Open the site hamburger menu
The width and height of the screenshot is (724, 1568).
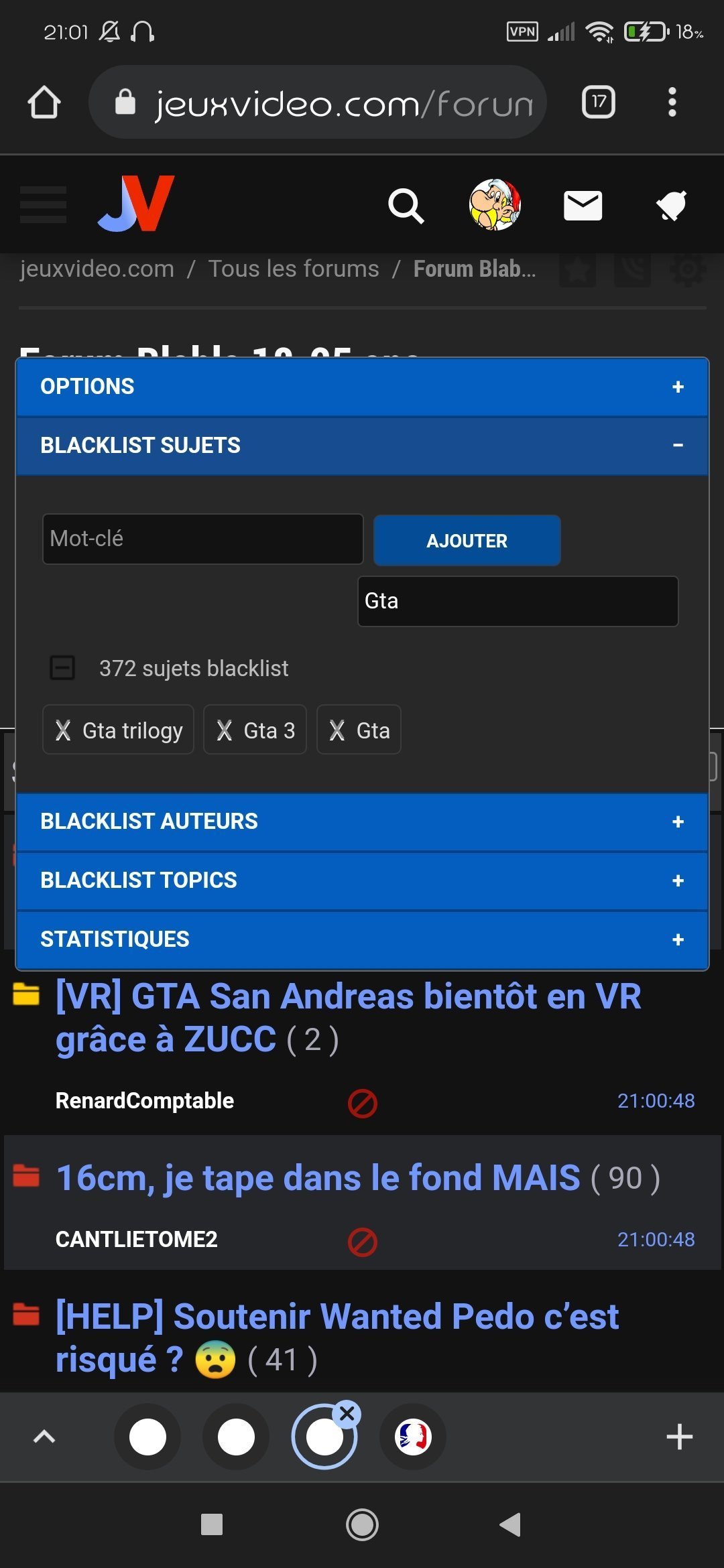coord(44,204)
